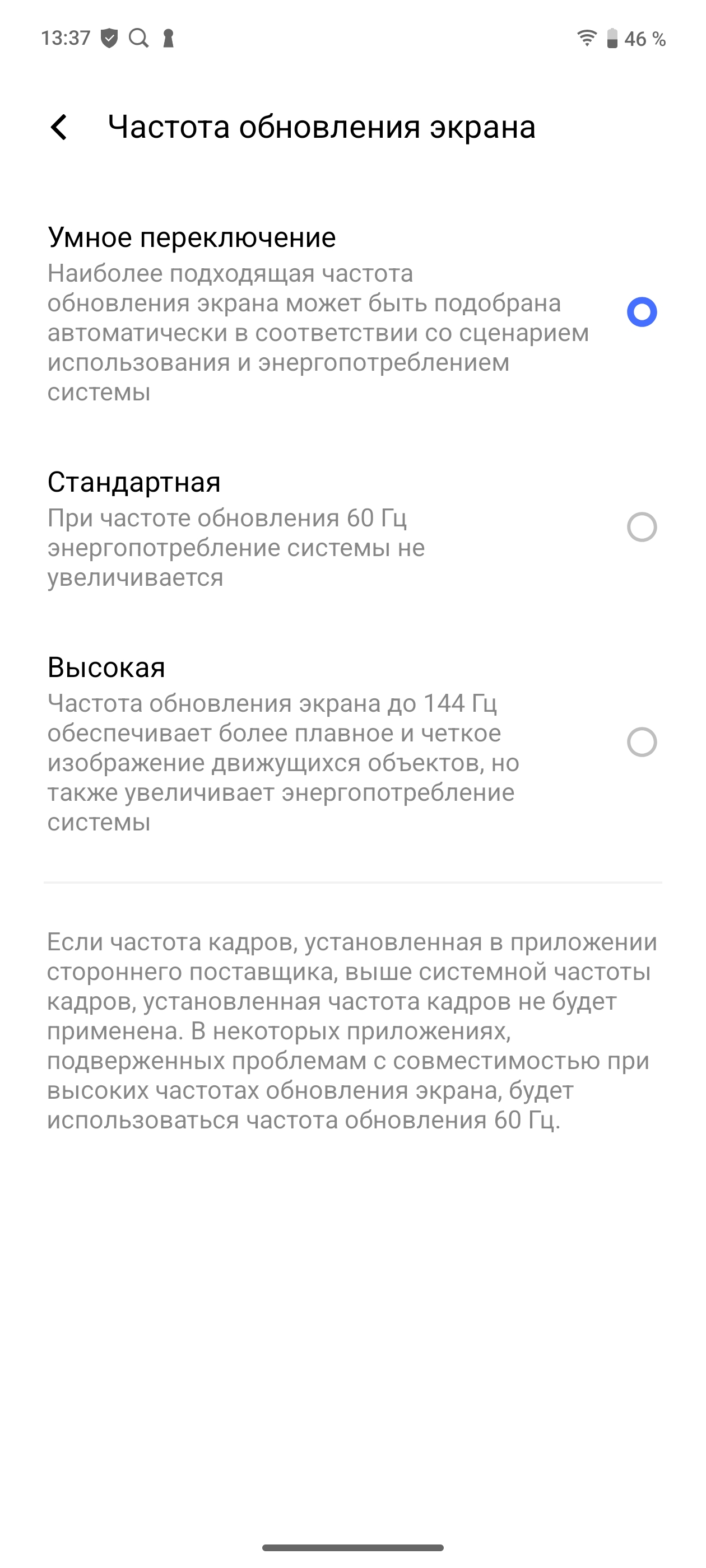Choose the Стандартная 60 Гц refresh rate
The width and height of the screenshot is (706, 1568).
[642, 527]
